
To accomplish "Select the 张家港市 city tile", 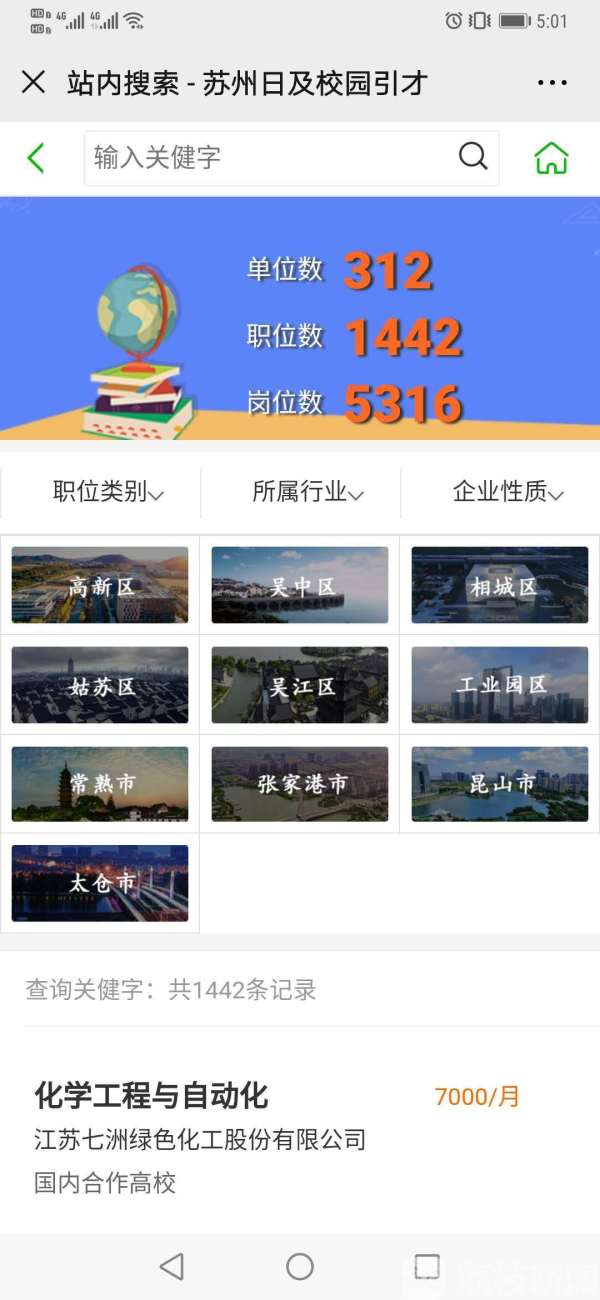I will [x=300, y=784].
